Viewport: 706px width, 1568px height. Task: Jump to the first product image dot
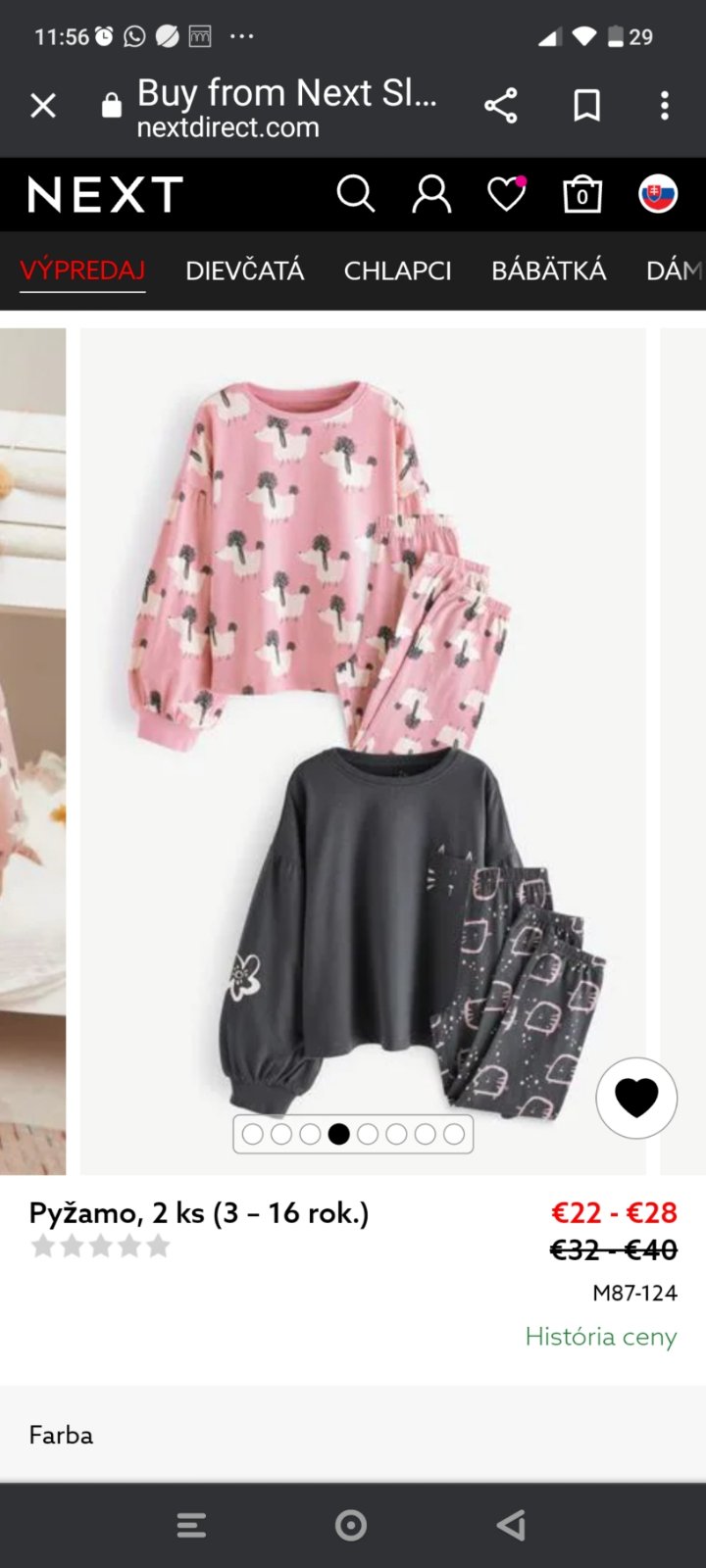(x=252, y=1134)
